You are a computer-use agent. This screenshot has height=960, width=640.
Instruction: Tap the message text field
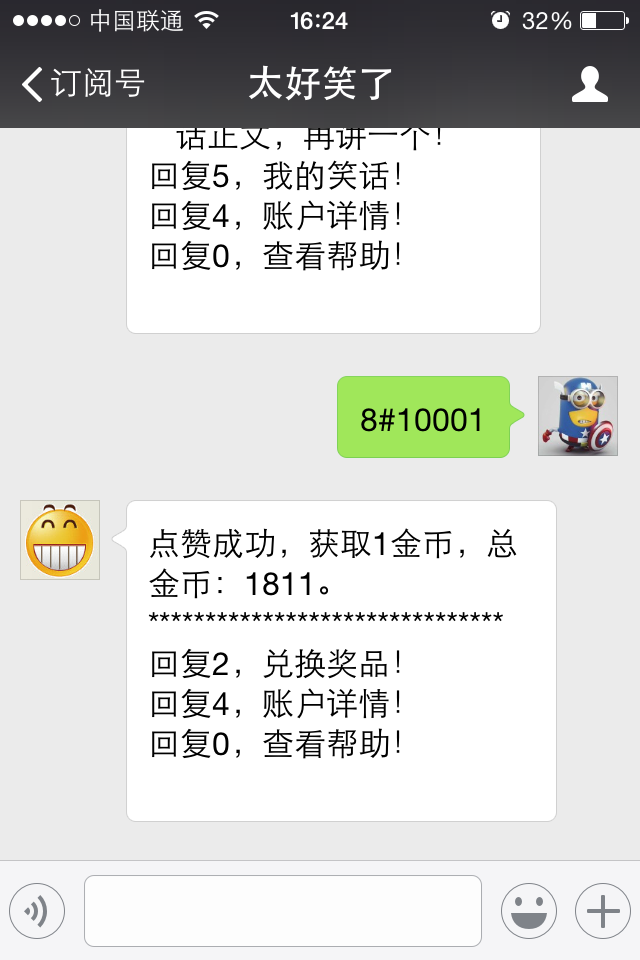point(282,911)
